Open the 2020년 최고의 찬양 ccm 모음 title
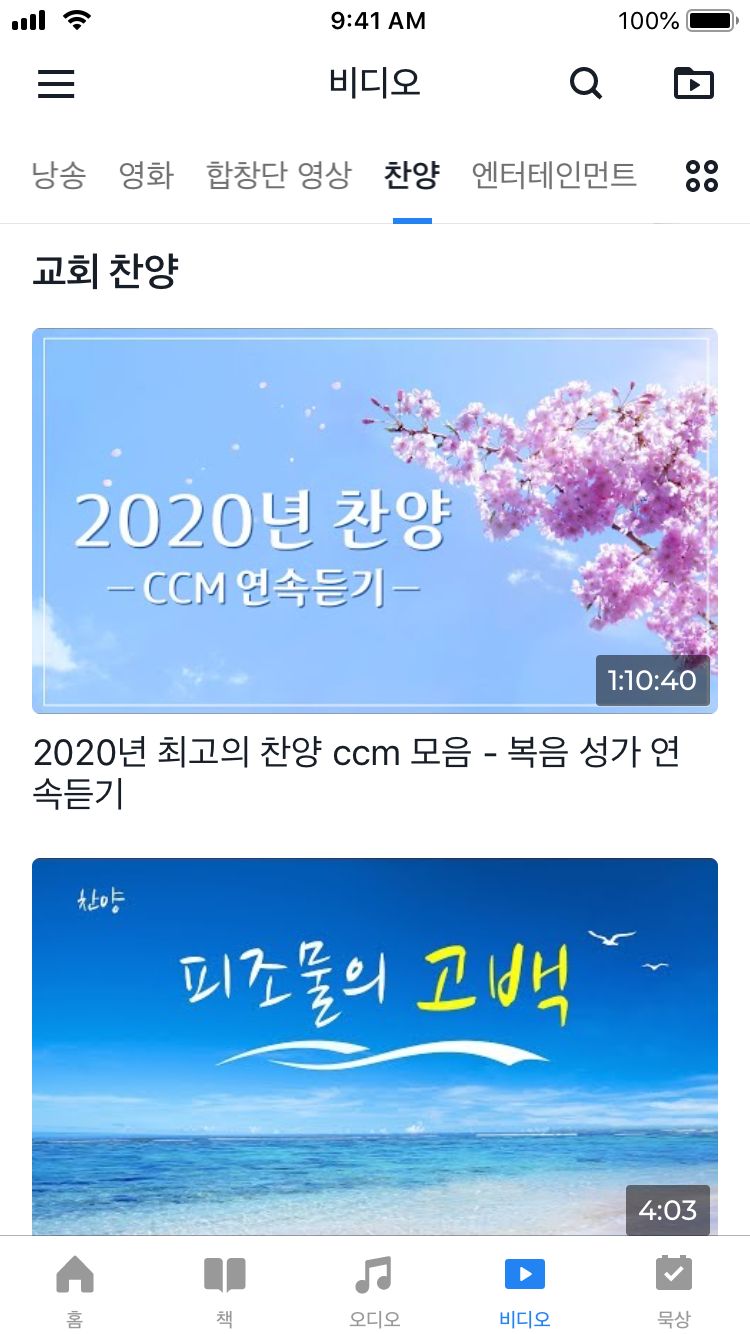750x1334 pixels. [x=356, y=773]
